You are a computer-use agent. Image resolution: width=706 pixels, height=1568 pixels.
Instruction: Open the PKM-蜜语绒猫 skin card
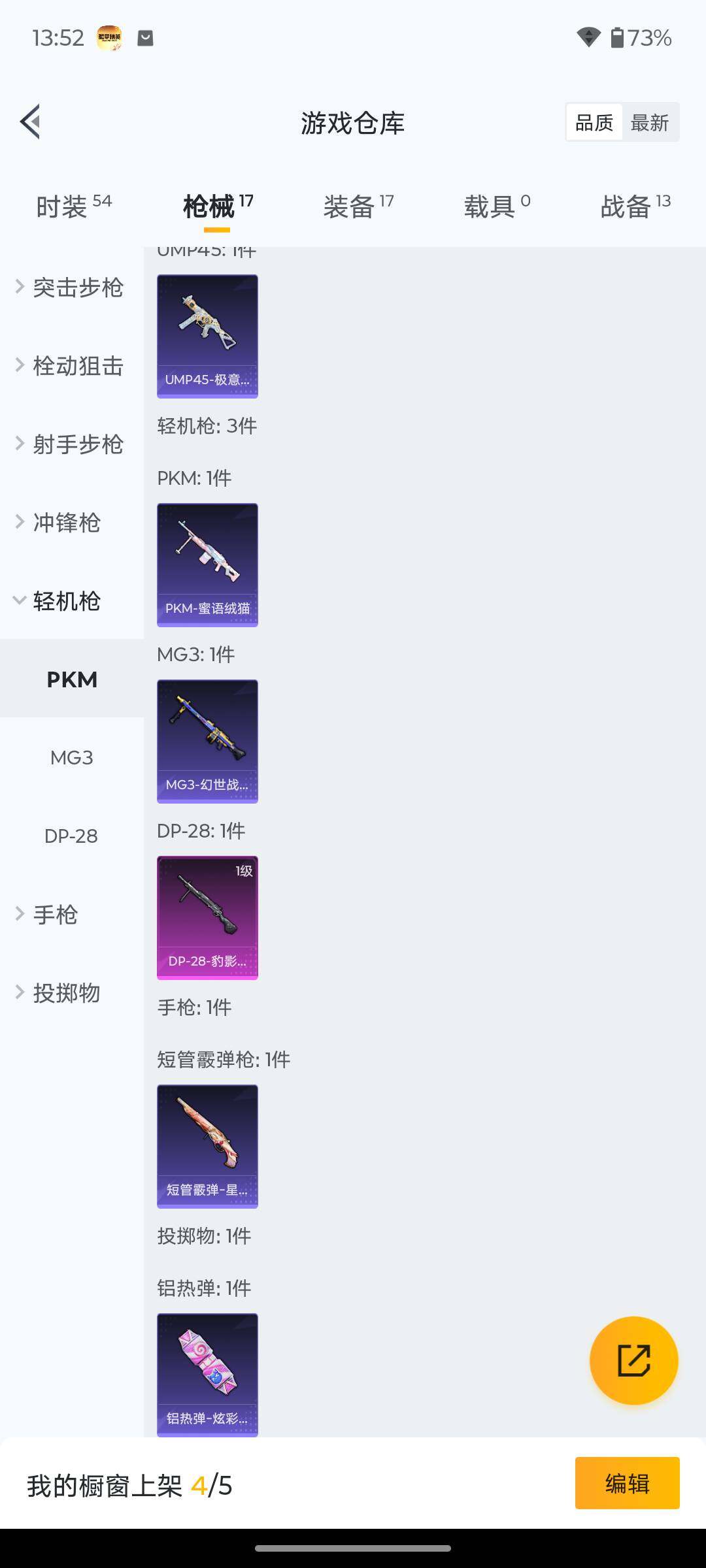[207, 565]
